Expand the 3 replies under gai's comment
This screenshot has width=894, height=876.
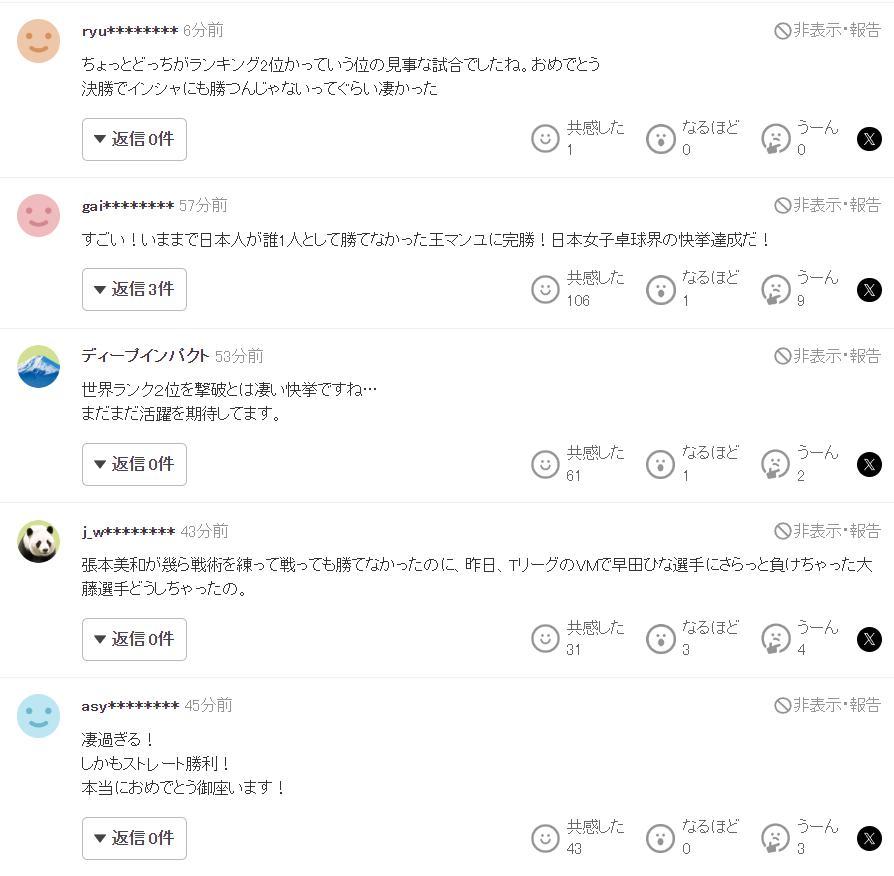(x=134, y=289)
